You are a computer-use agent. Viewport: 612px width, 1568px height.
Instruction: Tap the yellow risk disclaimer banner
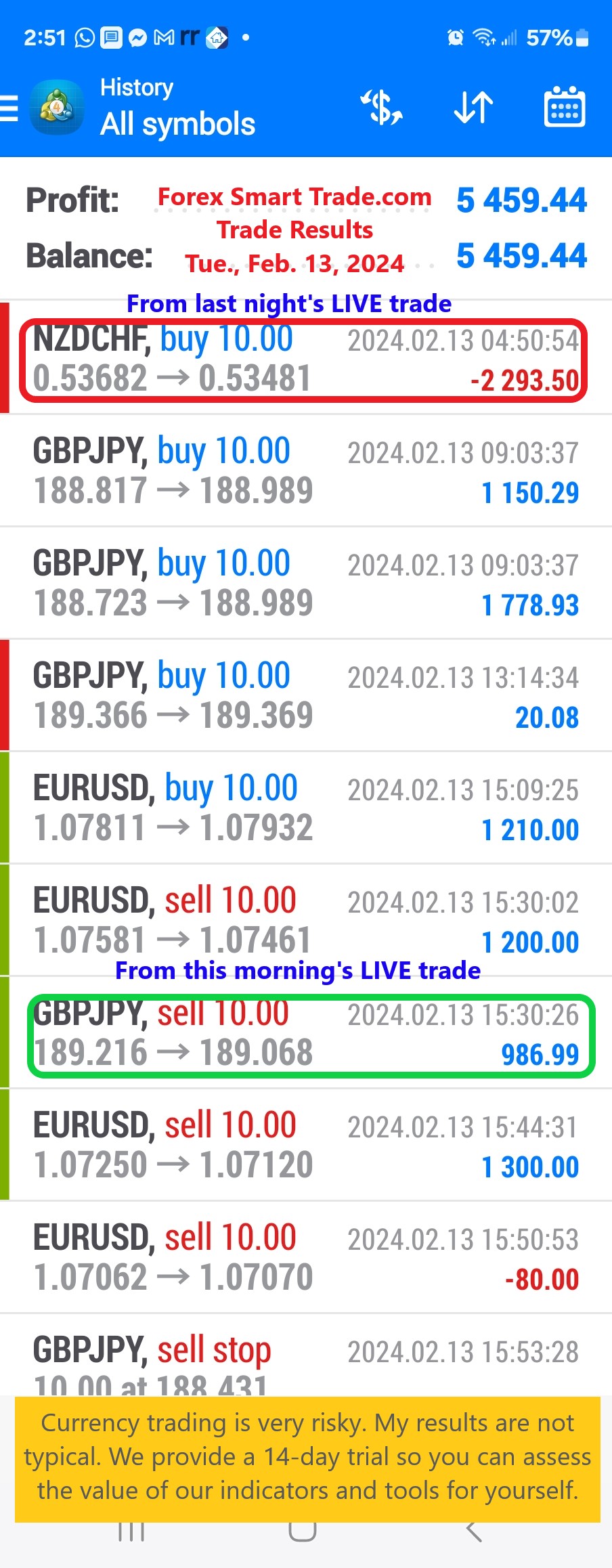point(306,1460)
